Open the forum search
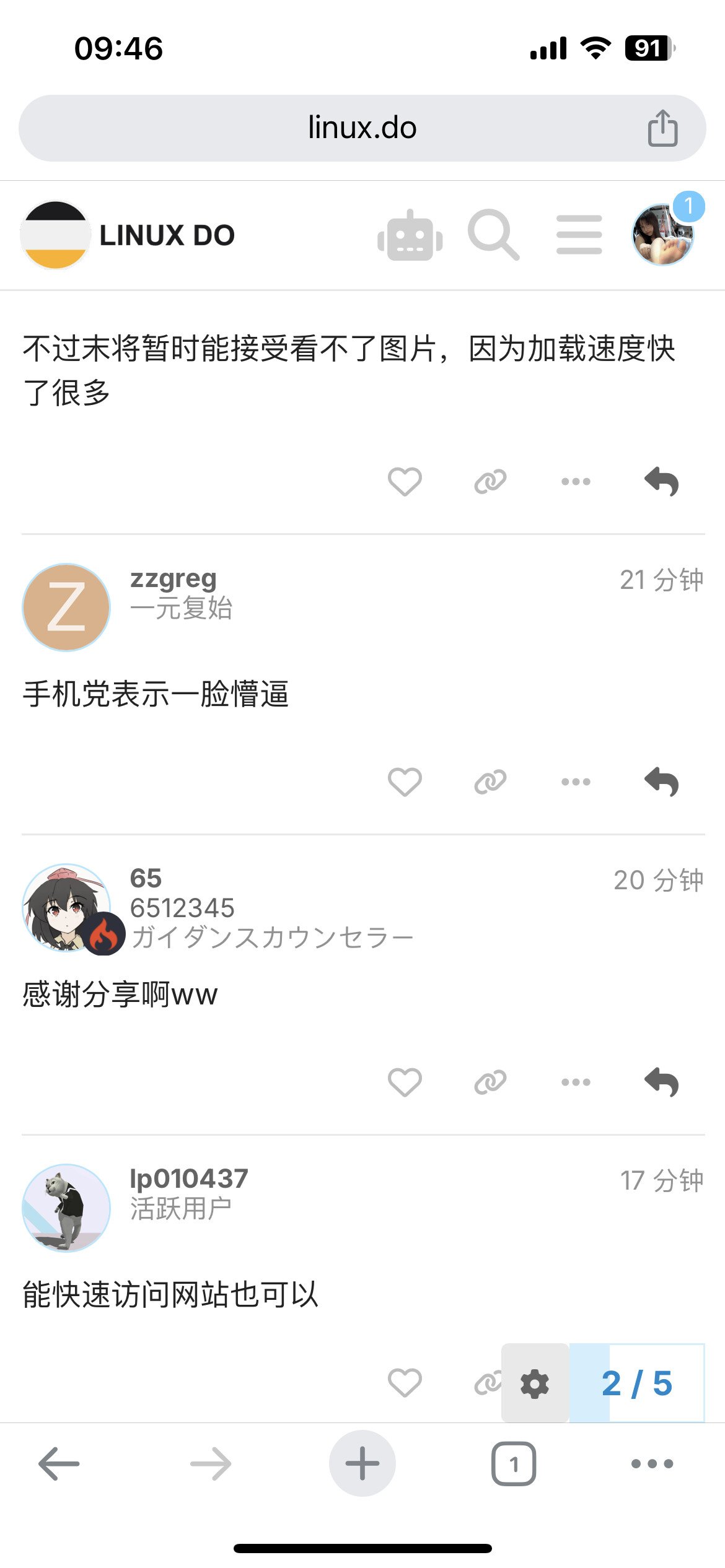725x1568 pixels. (x=493, y=235)
